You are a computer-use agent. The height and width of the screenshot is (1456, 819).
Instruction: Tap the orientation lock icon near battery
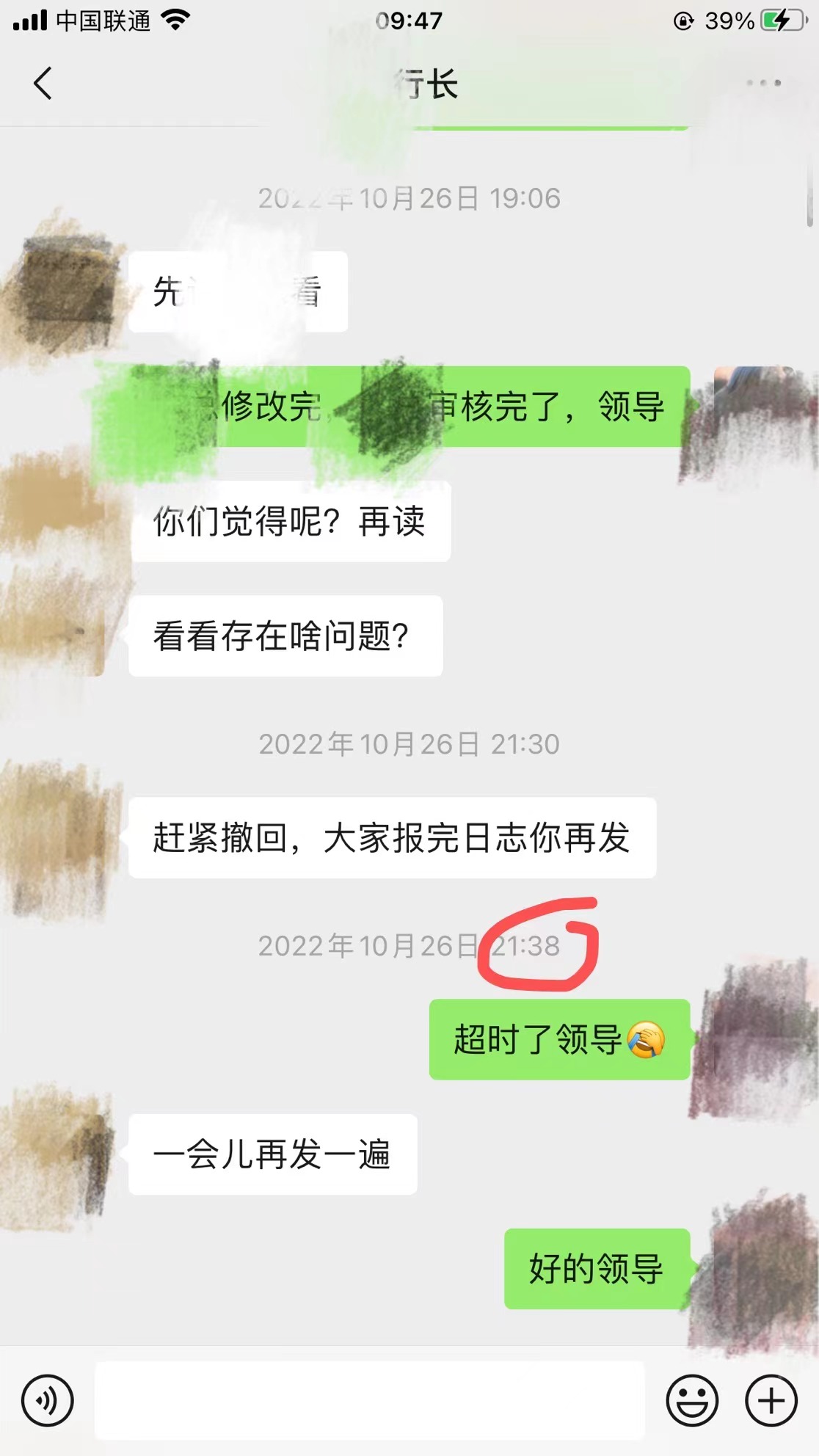click(x=683, y=20)
